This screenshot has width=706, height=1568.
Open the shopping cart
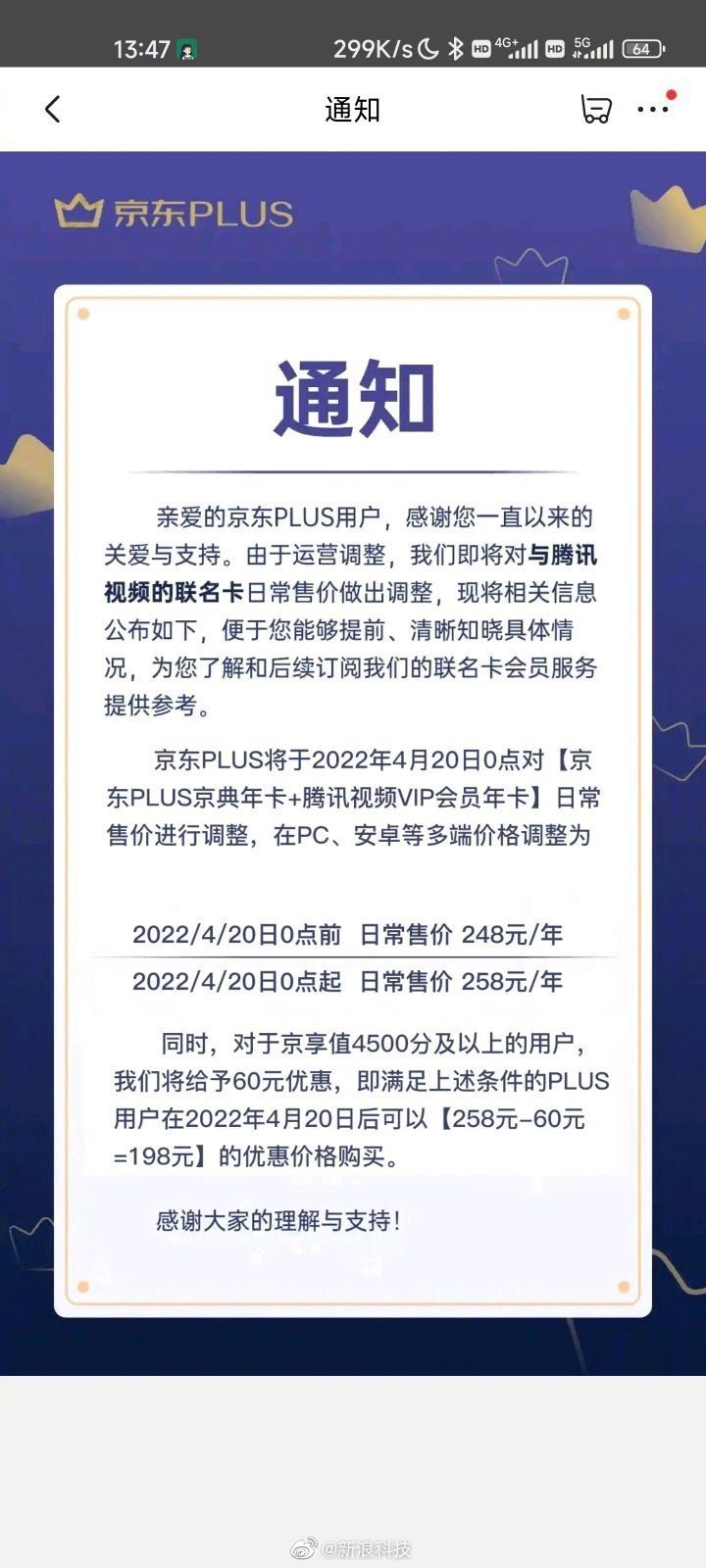click(595, 109)
